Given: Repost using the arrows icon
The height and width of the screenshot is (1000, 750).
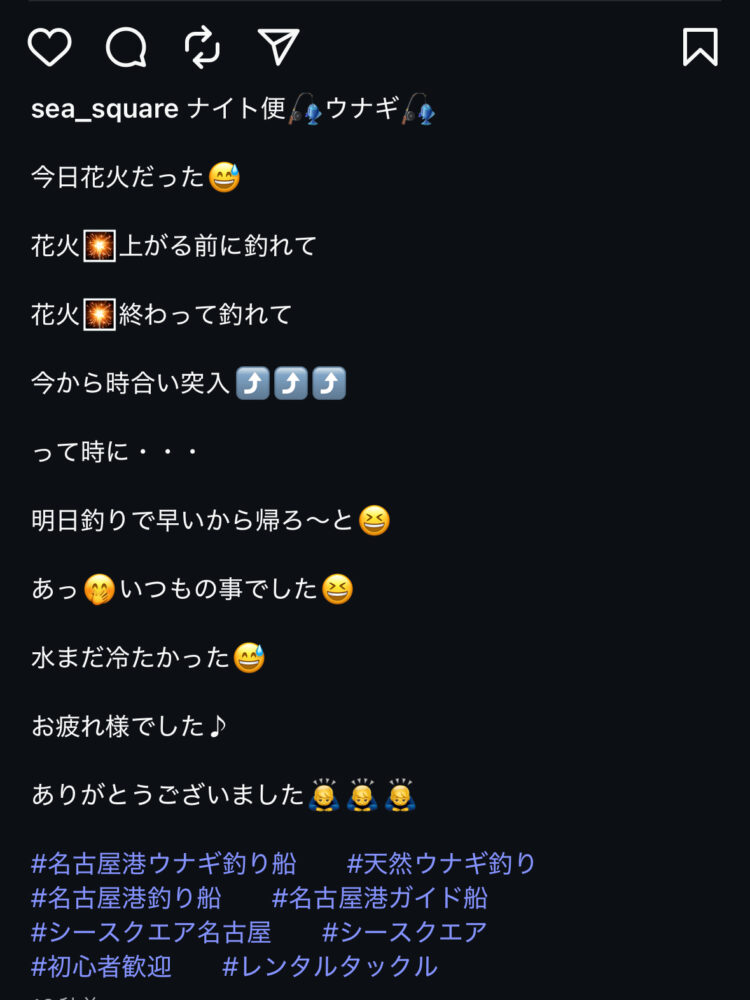Looking at the screenshot, I should pos(202,47).
